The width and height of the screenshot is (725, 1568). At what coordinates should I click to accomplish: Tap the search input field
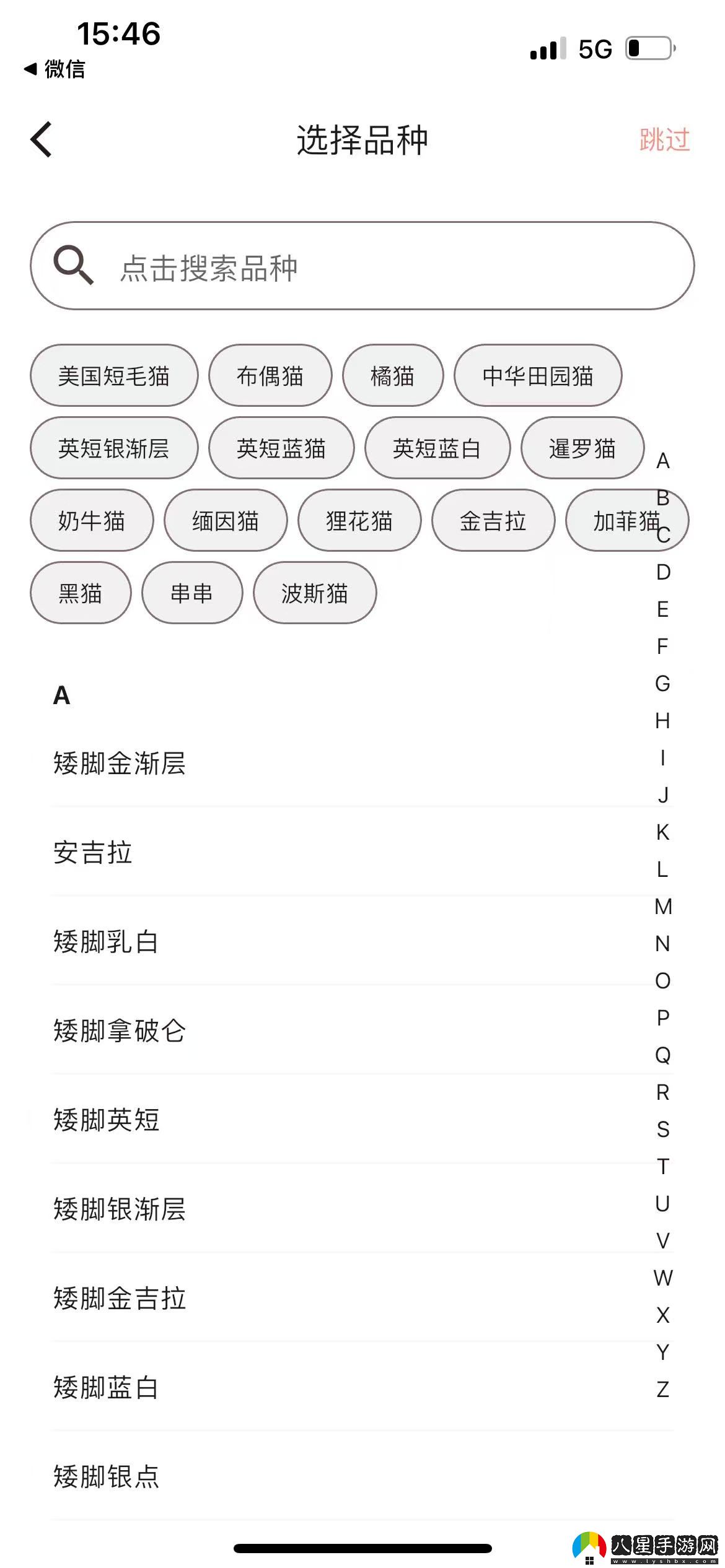pos(362,268)
